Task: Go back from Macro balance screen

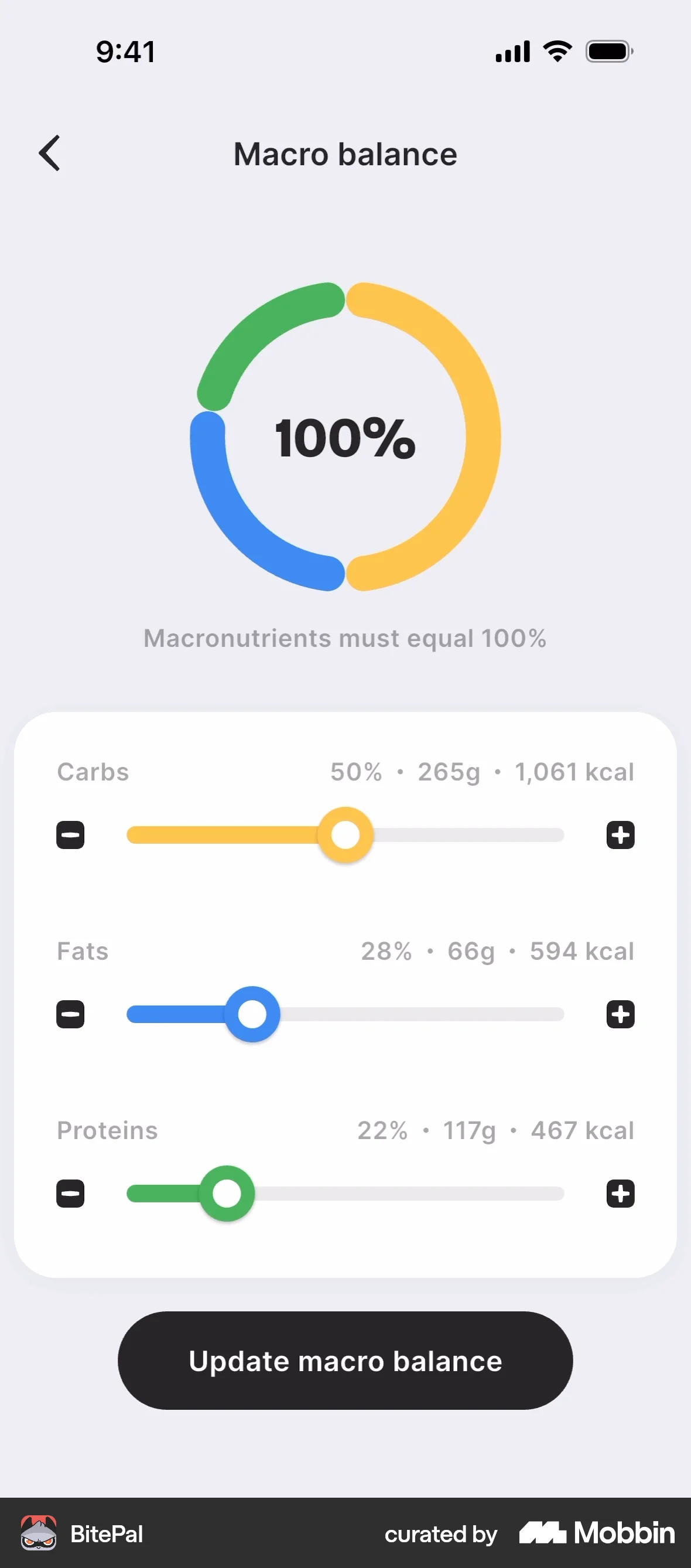Action: (50, 154)
